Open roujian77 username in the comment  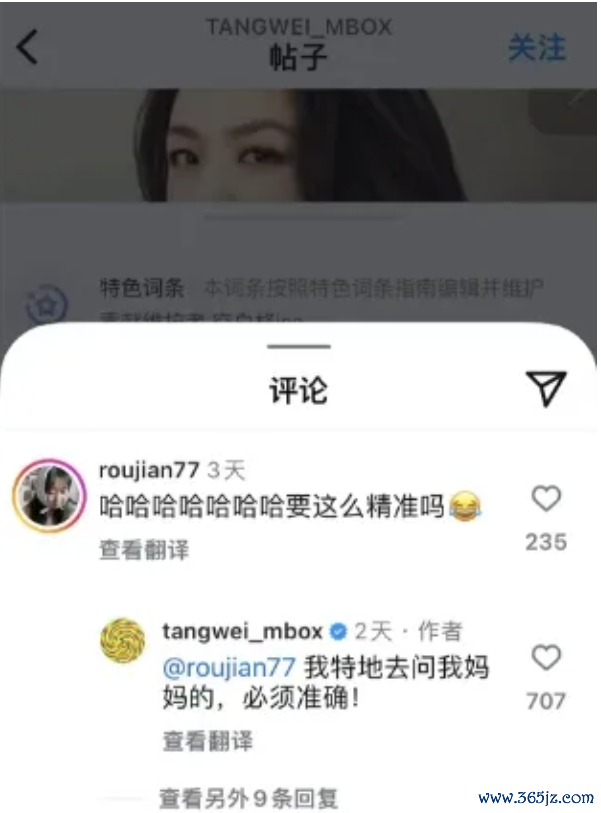[x=150, y=470]
